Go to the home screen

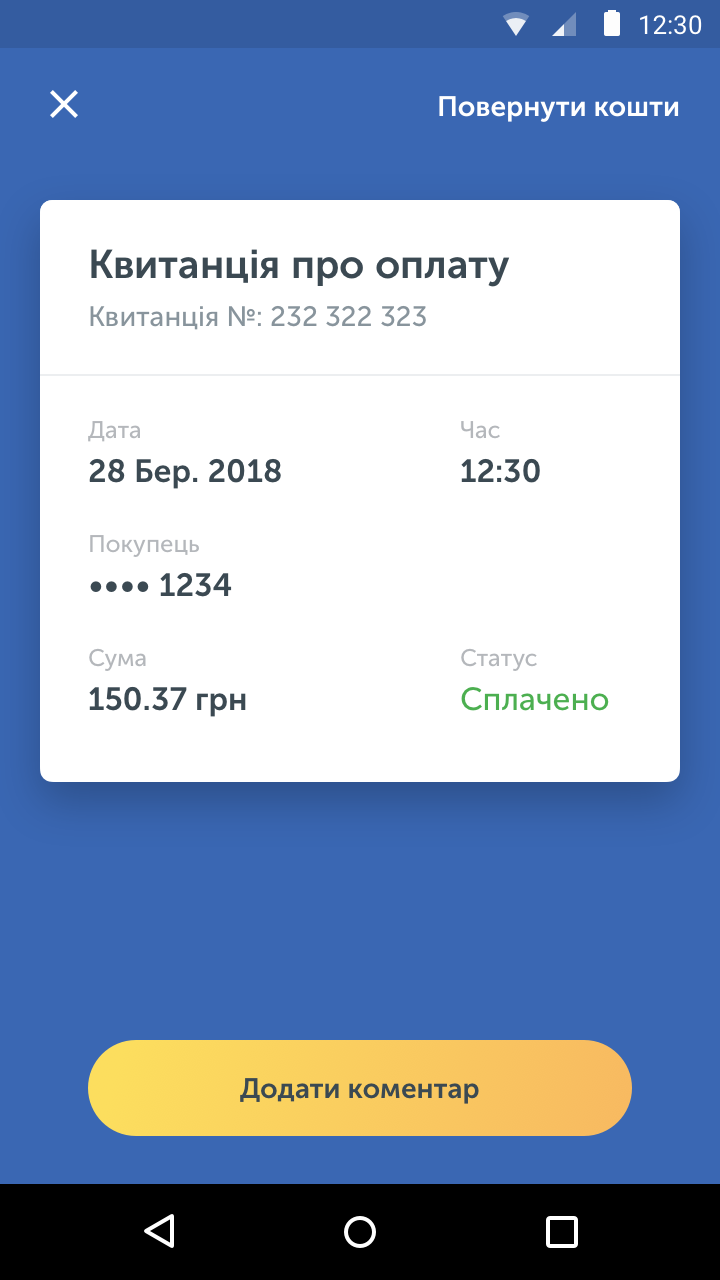click(x=360, y=1231)
